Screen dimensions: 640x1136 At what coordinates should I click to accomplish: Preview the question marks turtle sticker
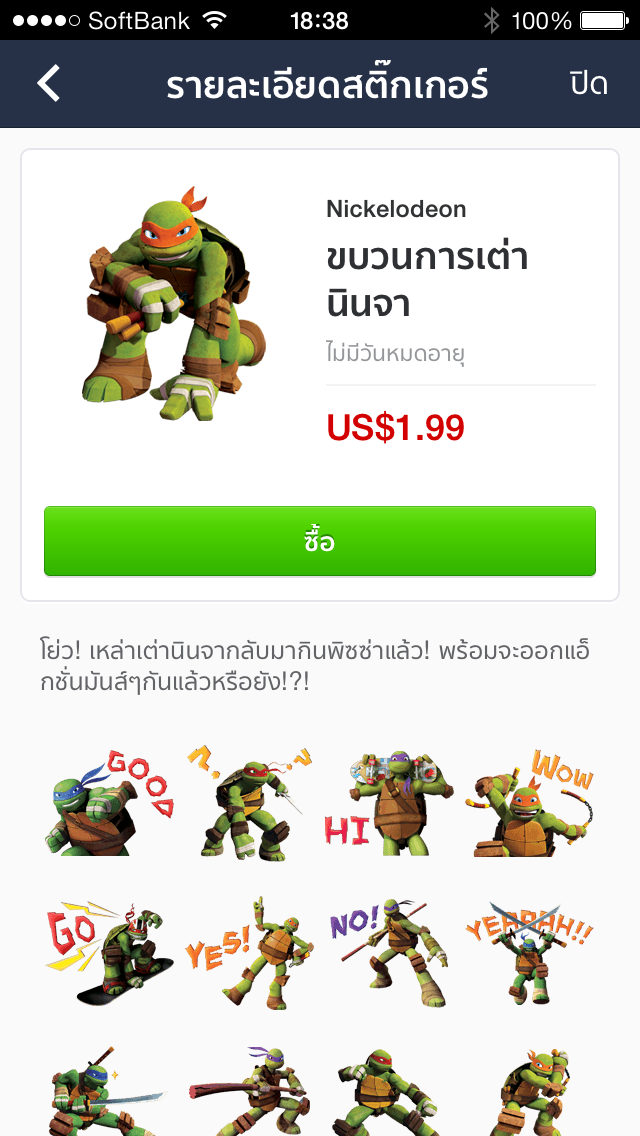point(248,802)
